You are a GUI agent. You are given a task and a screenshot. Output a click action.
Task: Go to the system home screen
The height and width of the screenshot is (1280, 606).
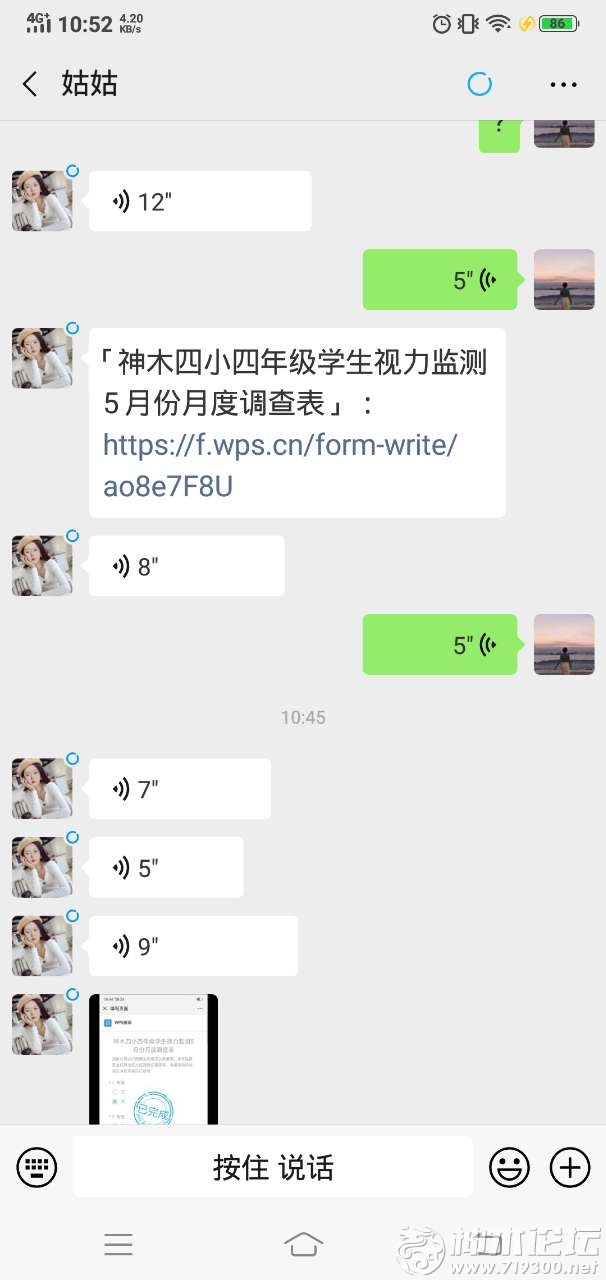(x=303, y=1244)
